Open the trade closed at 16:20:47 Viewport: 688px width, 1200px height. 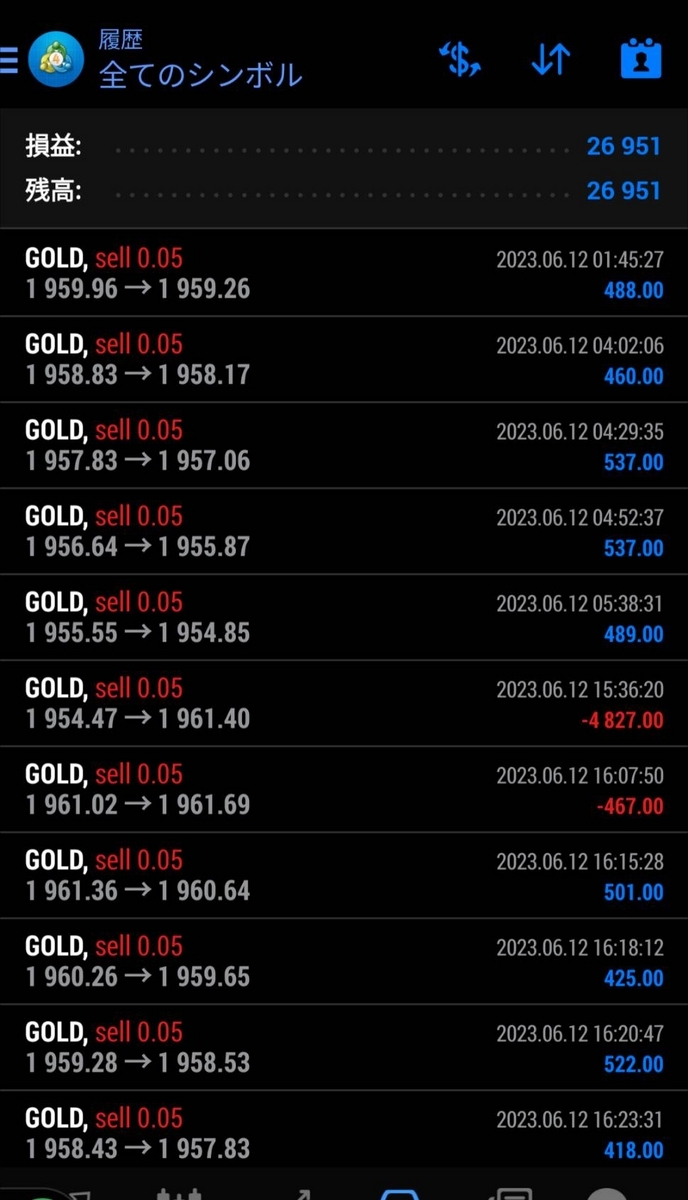click(x=344, y=1048)
